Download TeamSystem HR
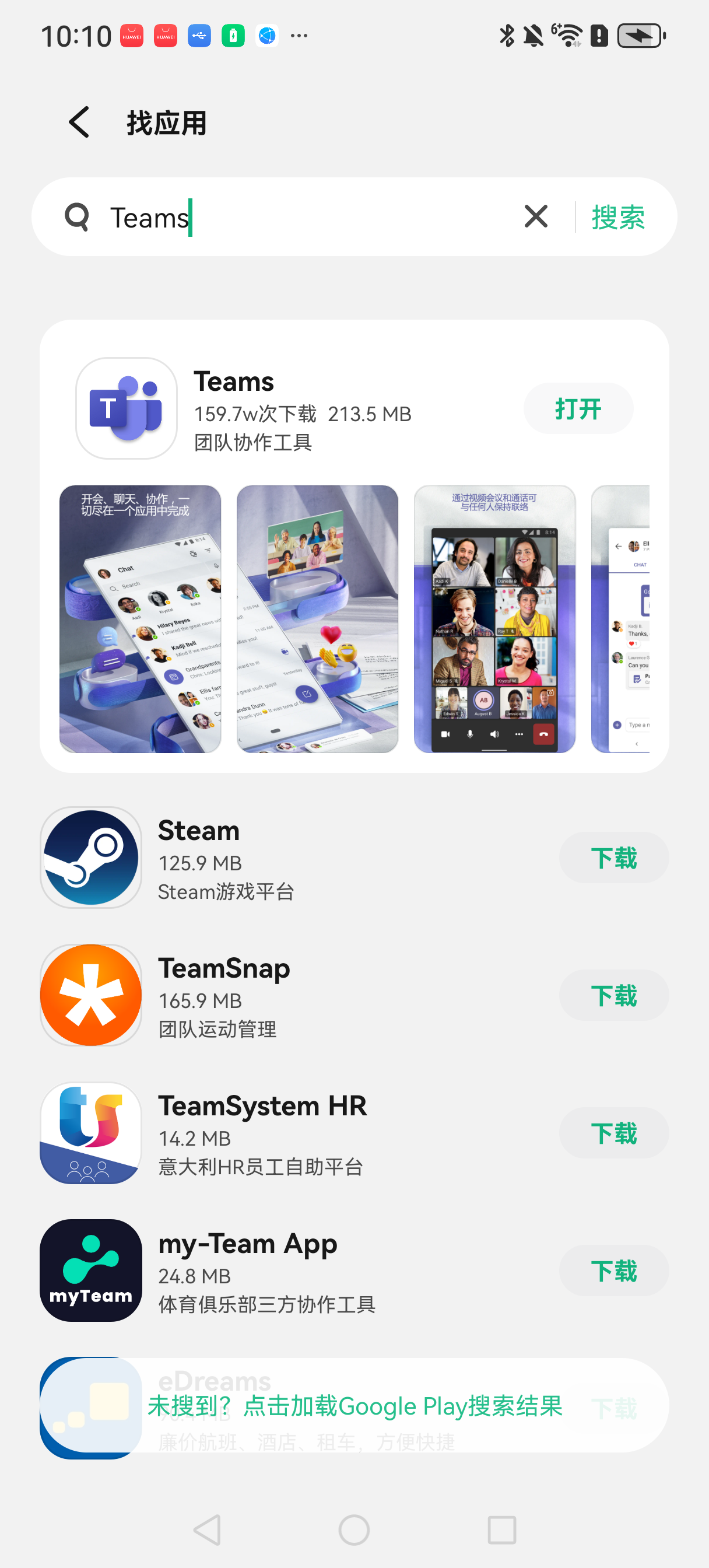The height and width of the screenshot is (1568, 709). point(613,1133)
